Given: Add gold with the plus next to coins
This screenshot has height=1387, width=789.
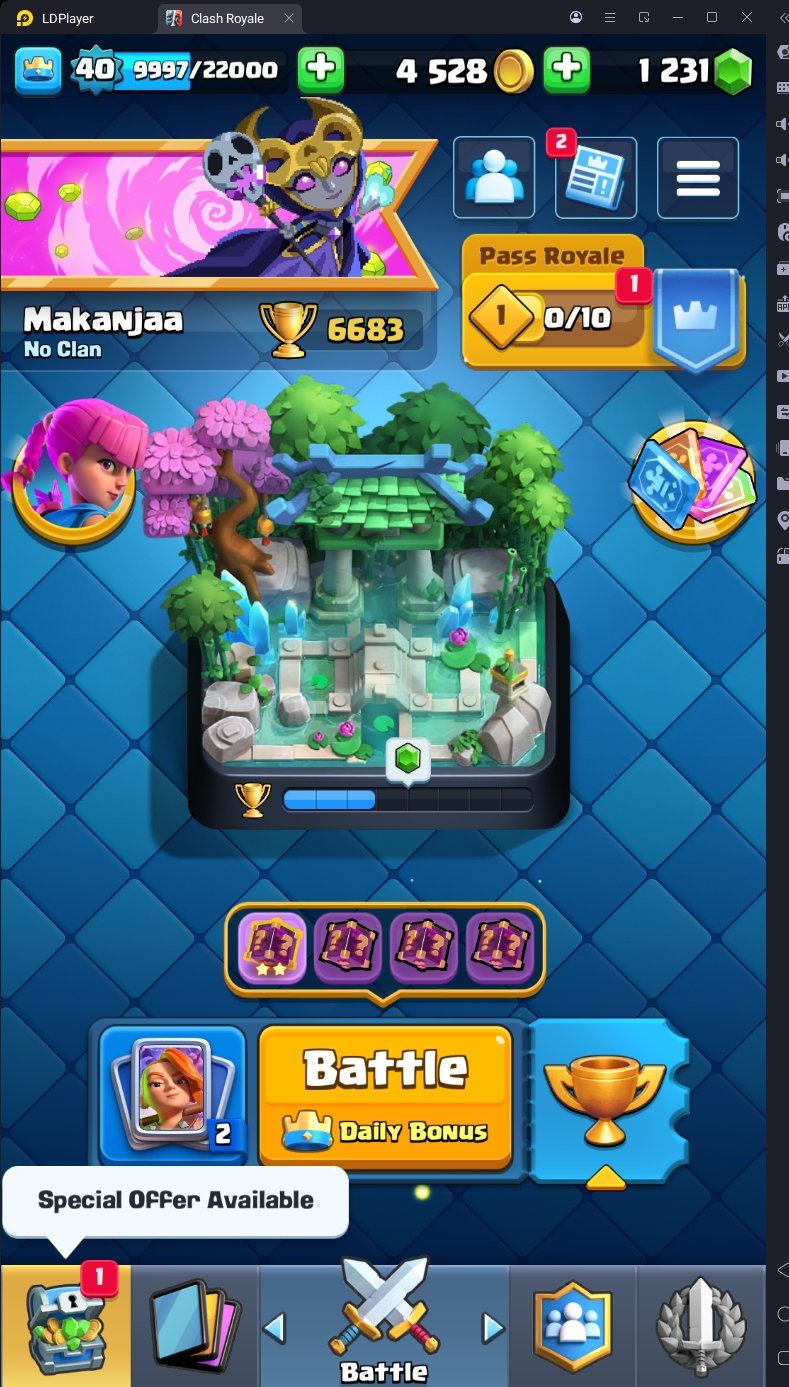Looking at the screenshot, I should [566, 70].
